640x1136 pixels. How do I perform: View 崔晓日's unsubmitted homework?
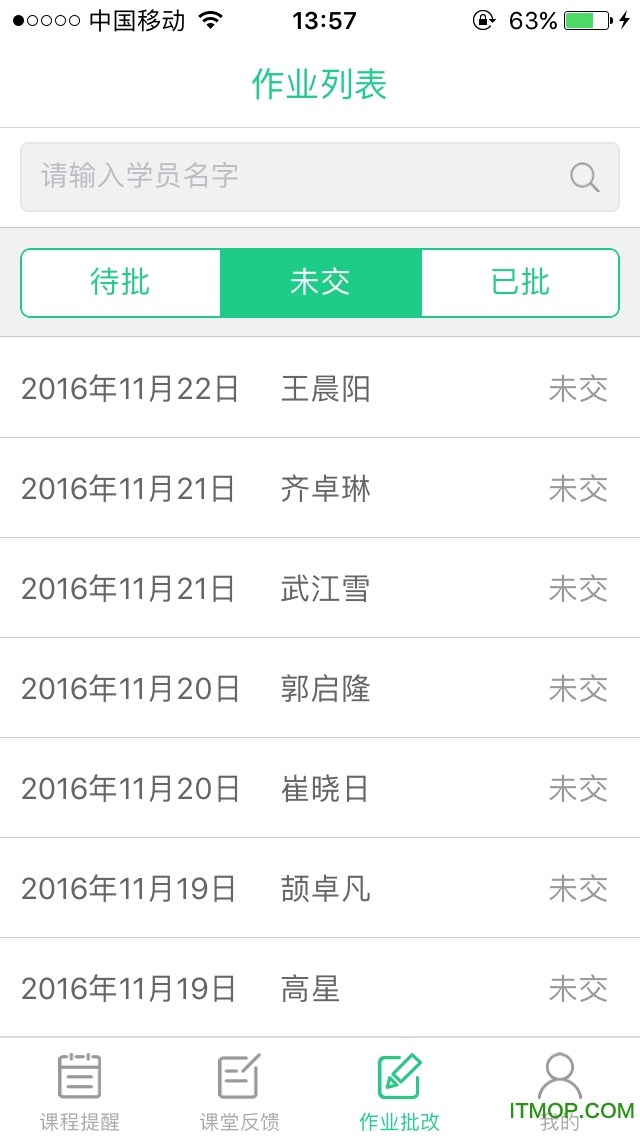(320, 788)
